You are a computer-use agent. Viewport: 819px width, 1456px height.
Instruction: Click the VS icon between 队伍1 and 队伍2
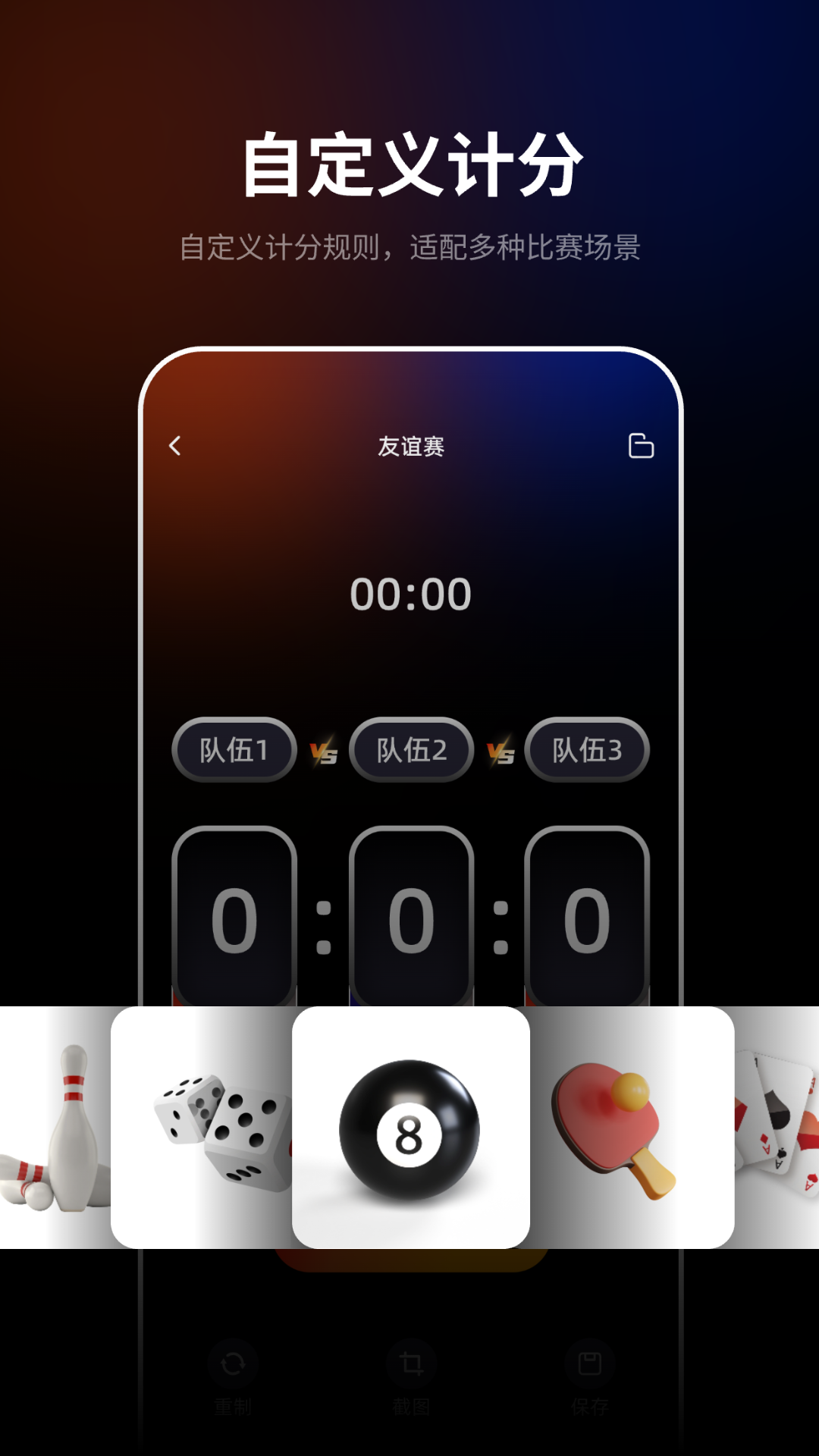325,751
